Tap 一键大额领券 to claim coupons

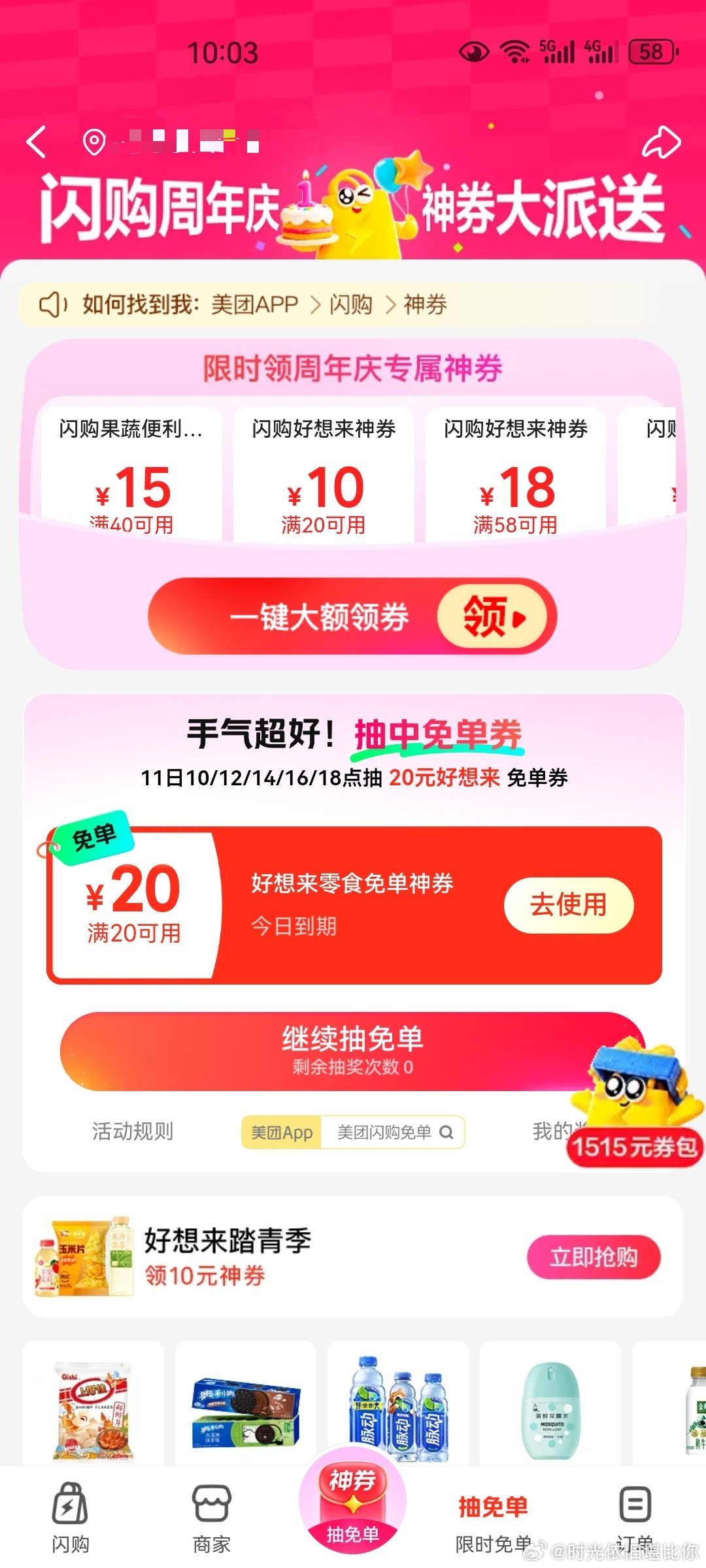click(x=352, y=616)
